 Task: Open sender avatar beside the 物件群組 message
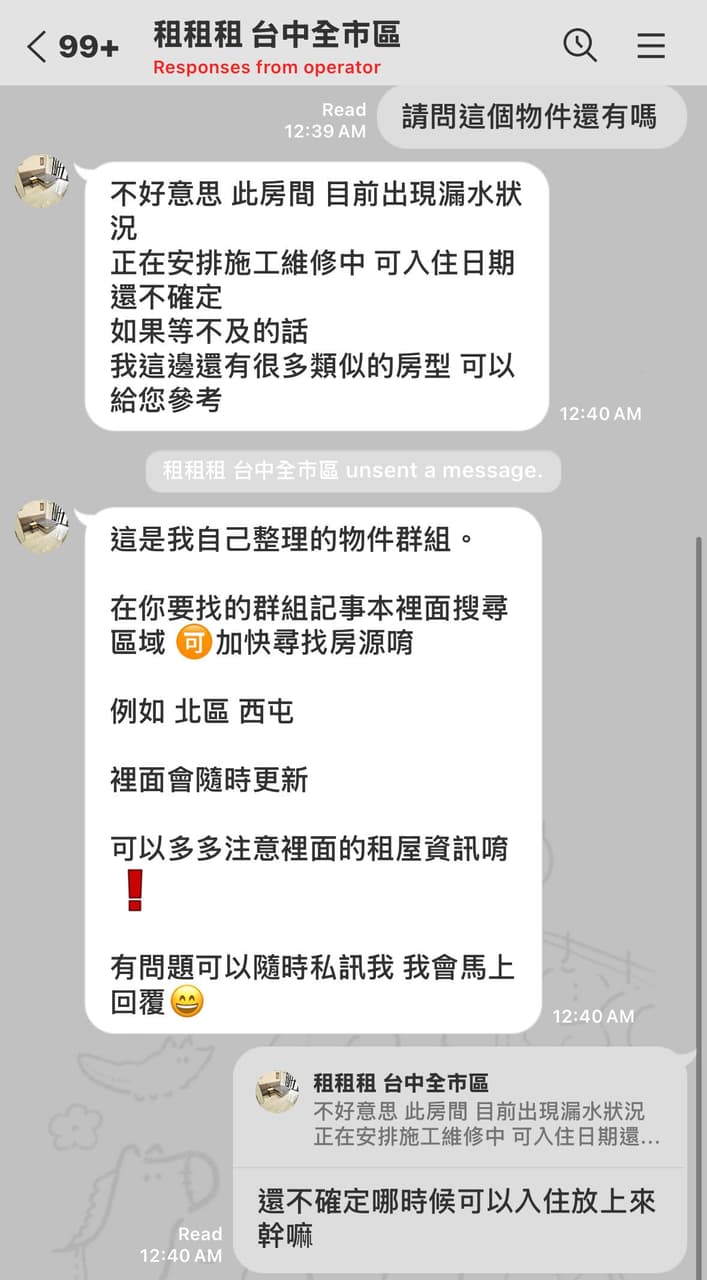(x=41, y=527)
